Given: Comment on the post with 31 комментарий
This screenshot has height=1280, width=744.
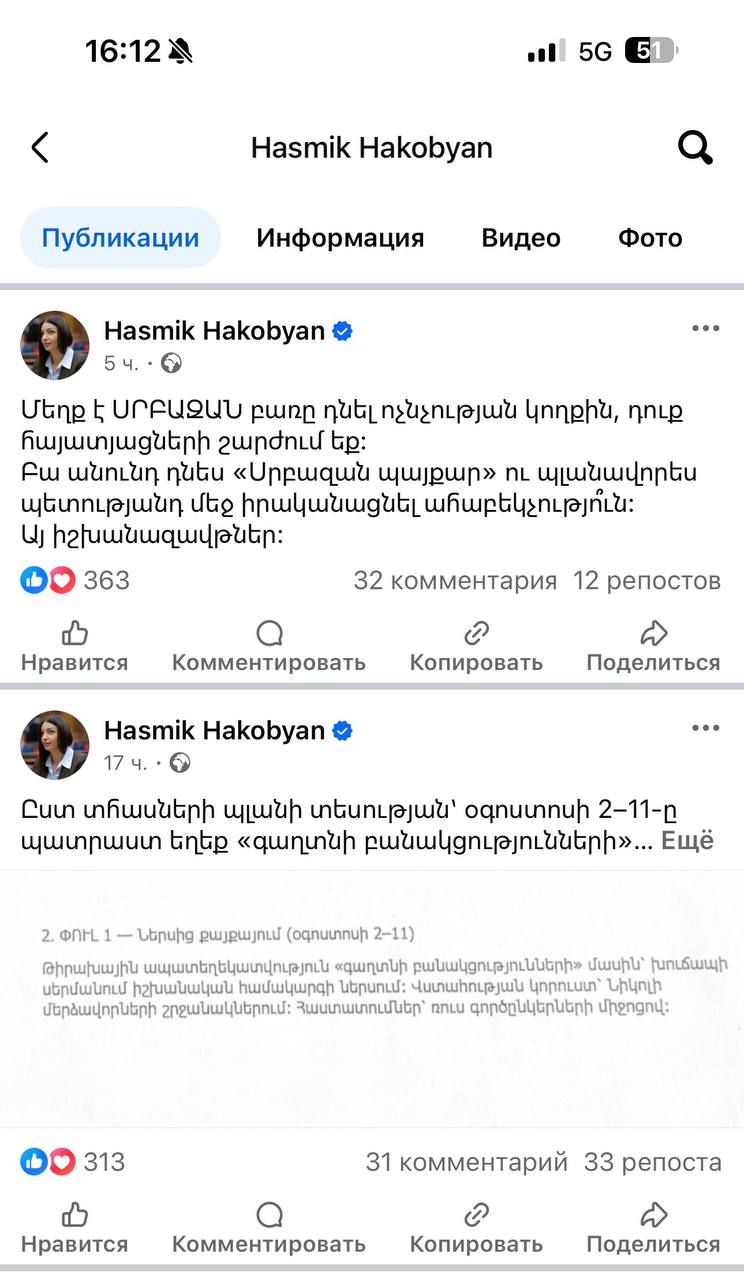Looking at the screenshot, I should click(269, 1228).
